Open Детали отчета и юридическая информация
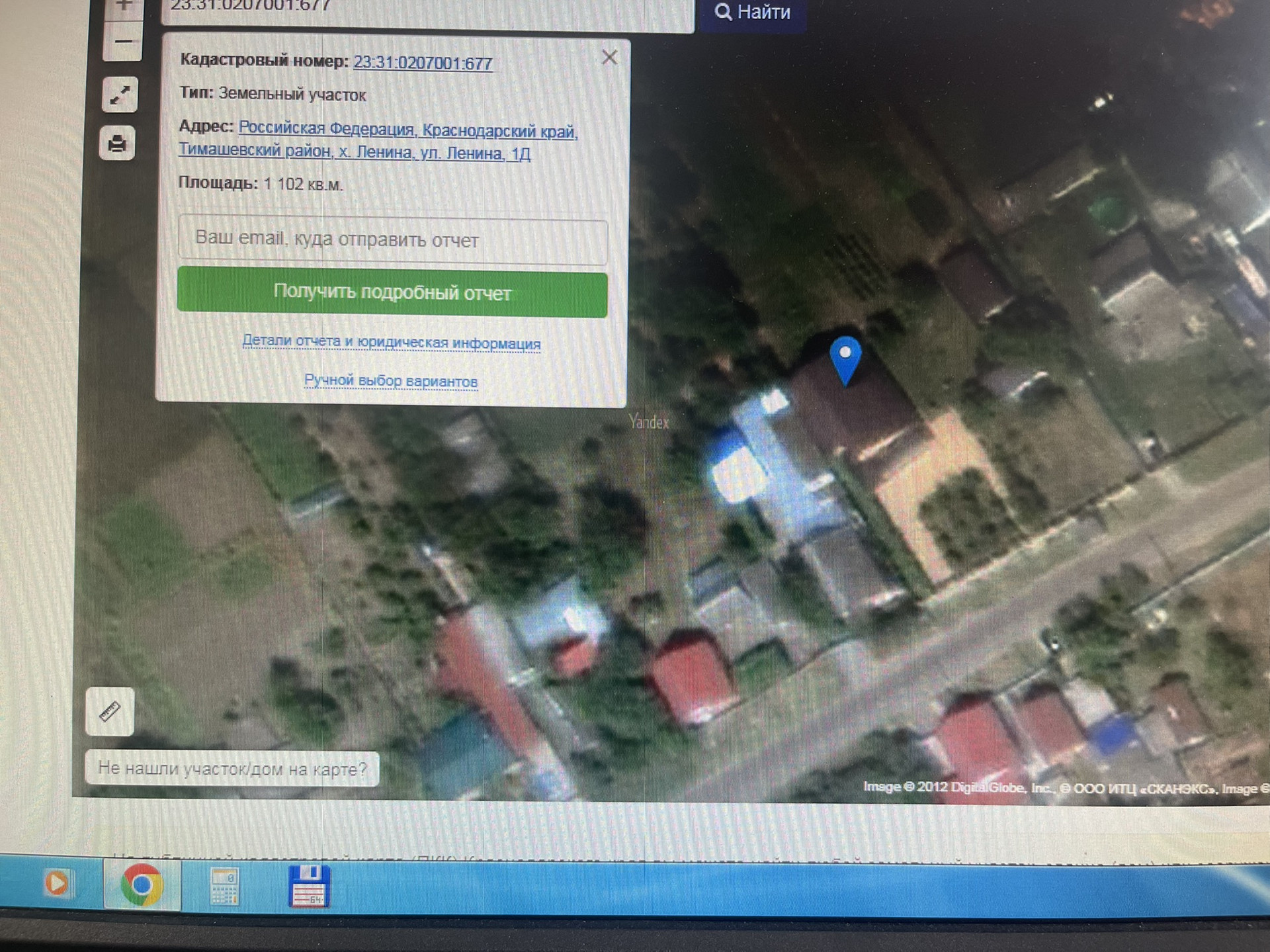Image resolution: width=1270 pixels, height=952 pixels. [391, 342]
